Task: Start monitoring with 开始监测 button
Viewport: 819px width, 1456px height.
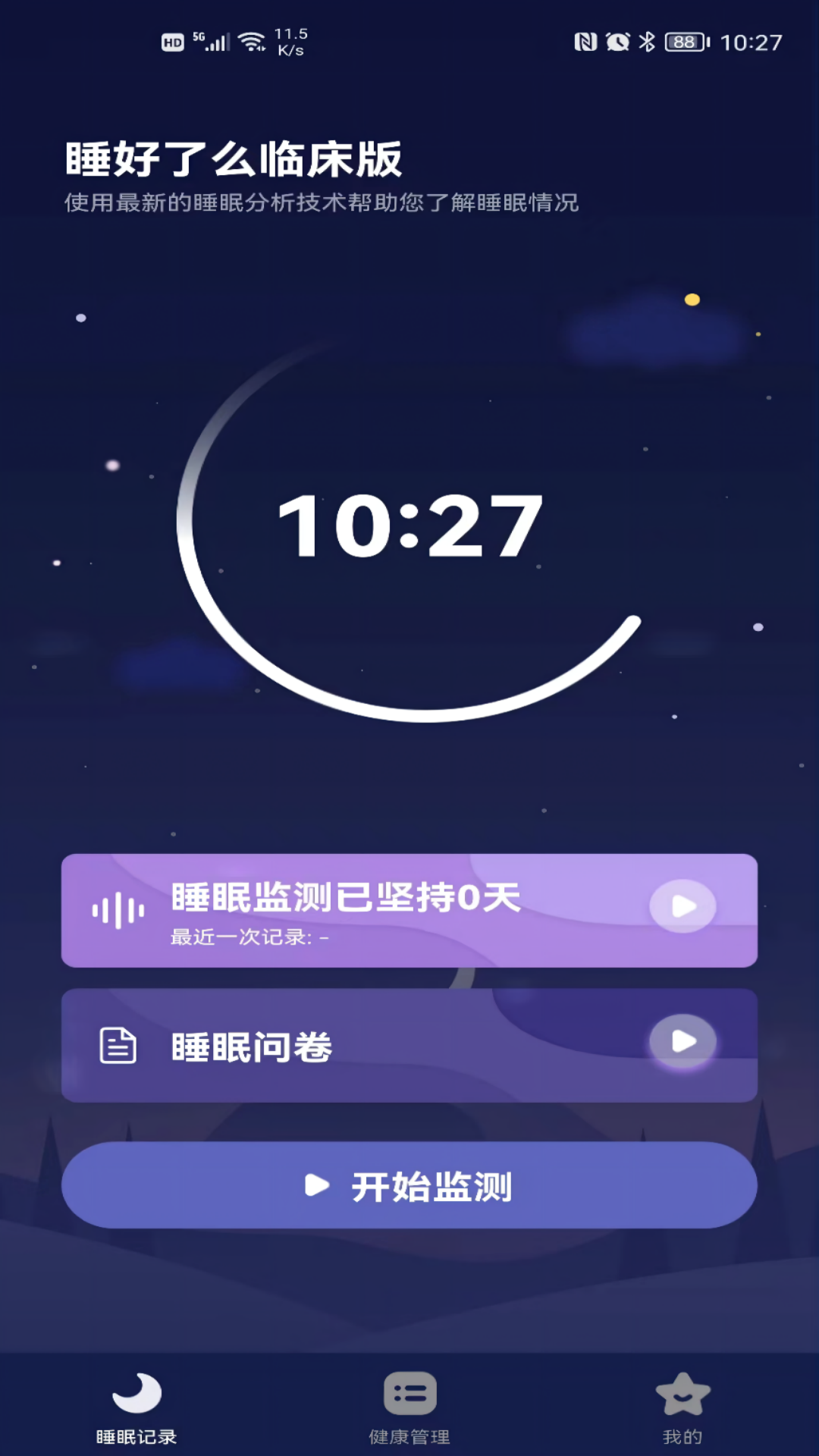Action: pyautogui.click(x=409, y=1185)
